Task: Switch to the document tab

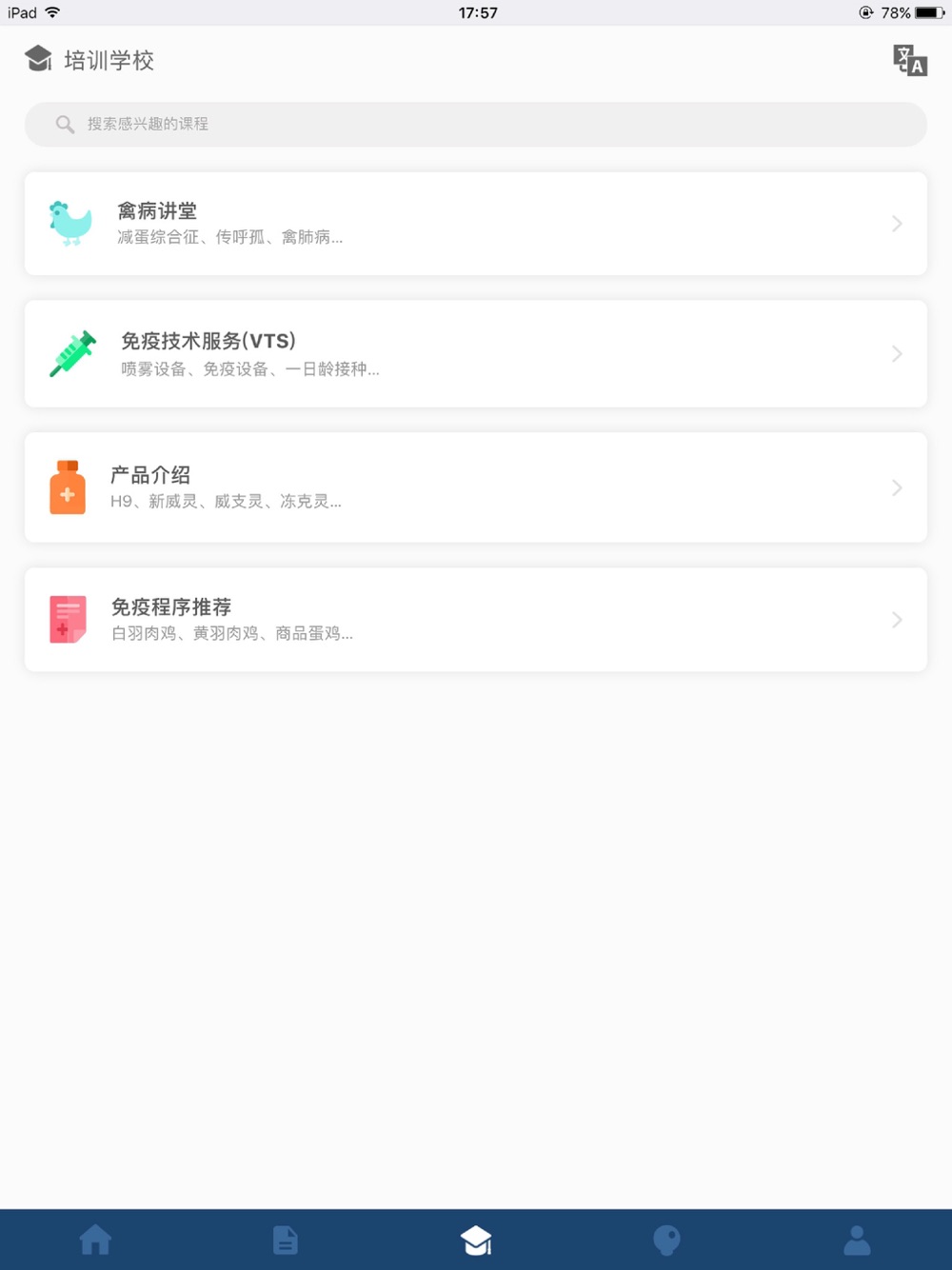Action: coord(286,1240)
